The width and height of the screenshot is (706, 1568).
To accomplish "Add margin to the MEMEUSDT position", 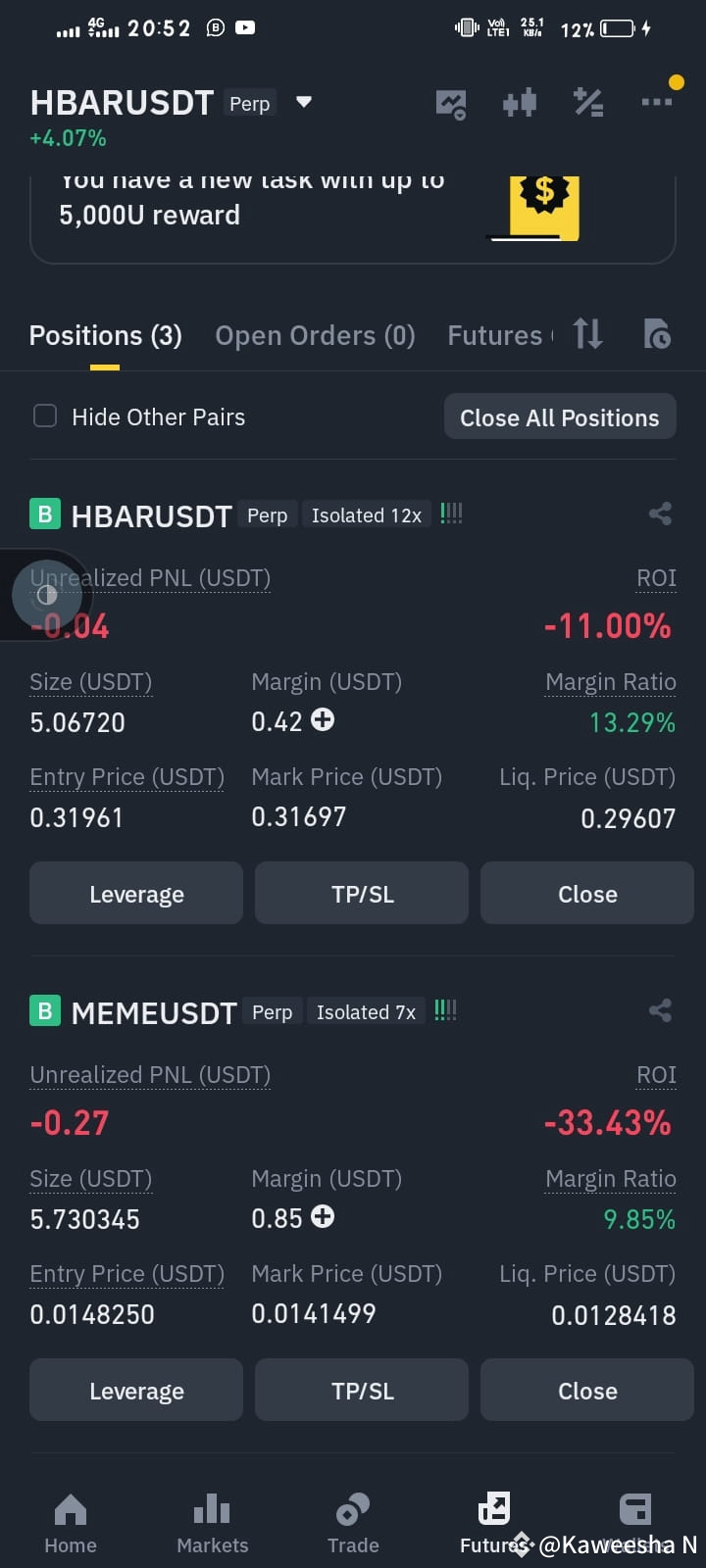I will [x=322, y=1217].
